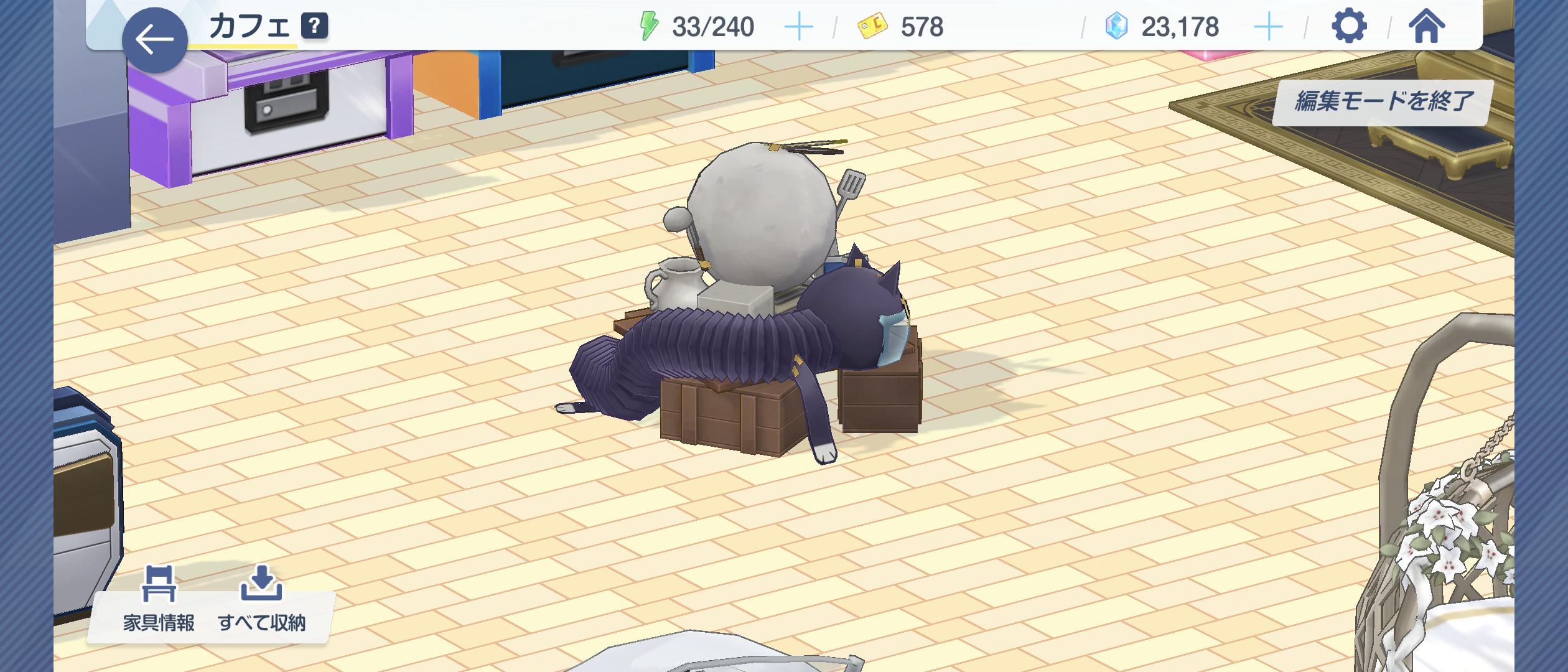Open 家具情報 furniture info
The width and height of the screenshot is (1568, 672).
[x=159, y=599]
